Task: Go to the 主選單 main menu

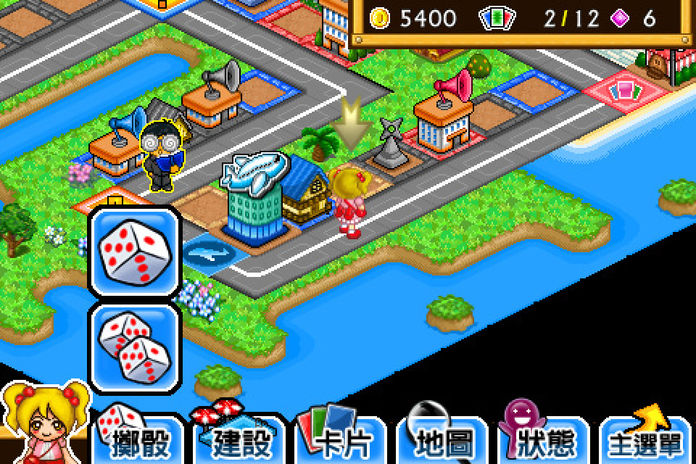Action: pyautogui.click(x=646, y=438)
